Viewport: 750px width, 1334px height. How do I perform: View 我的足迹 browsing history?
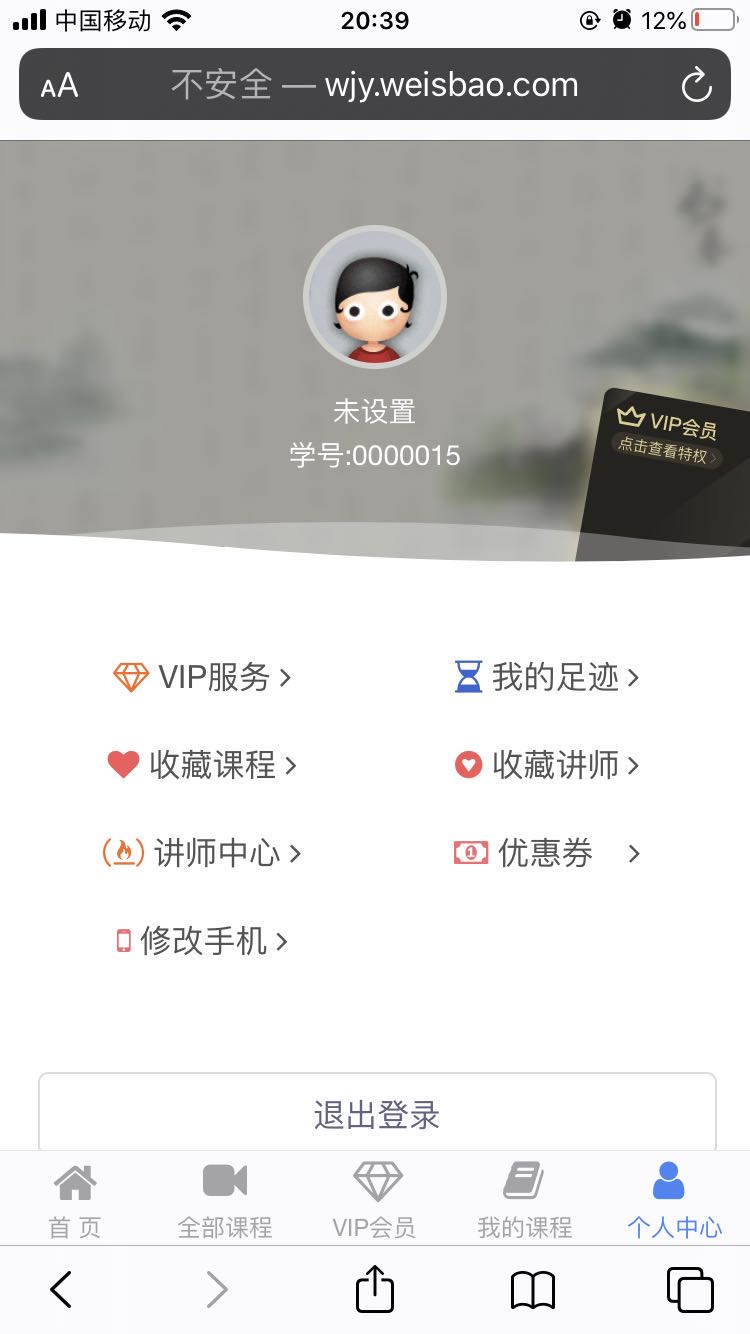pyautogui.click(x=546, y=678)
